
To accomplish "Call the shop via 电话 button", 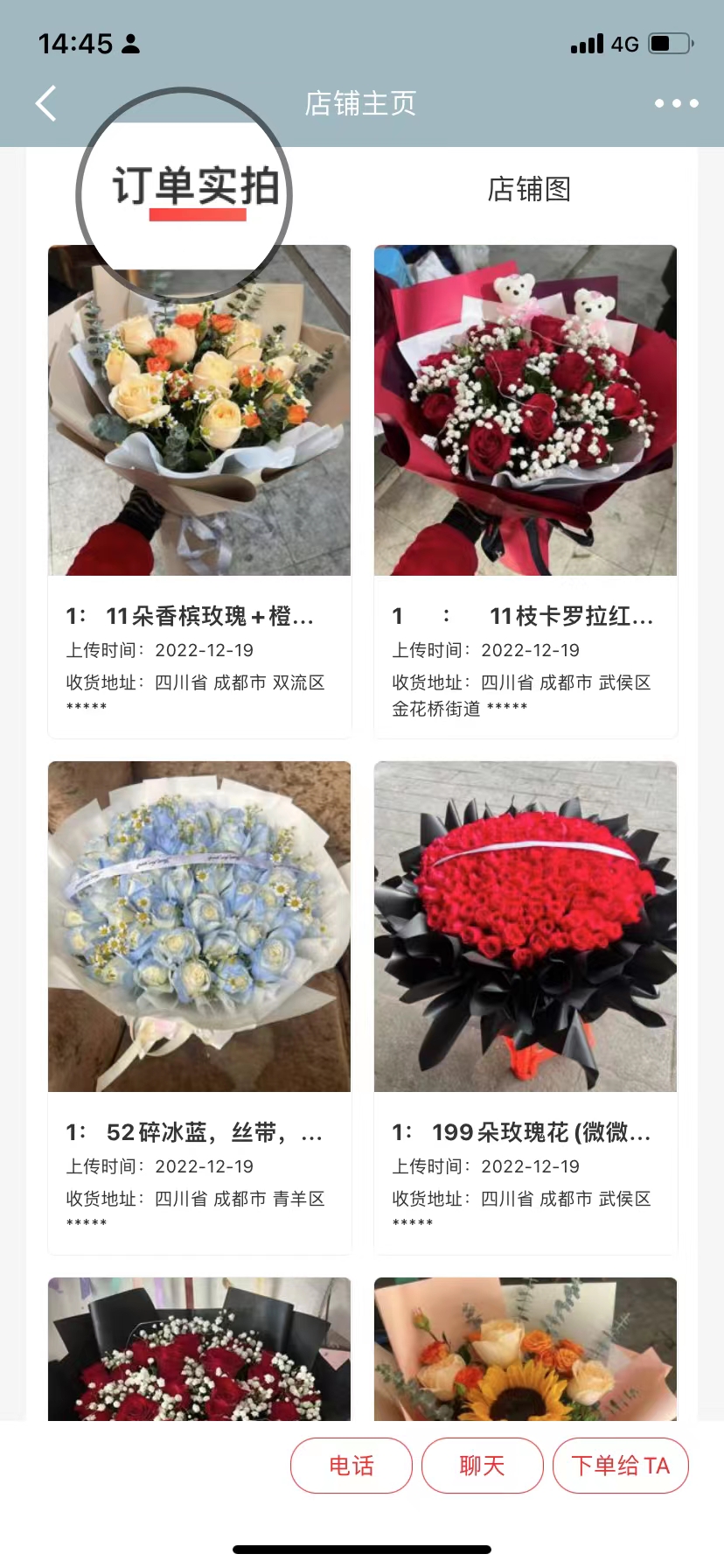I will [x=352, y=1466].
